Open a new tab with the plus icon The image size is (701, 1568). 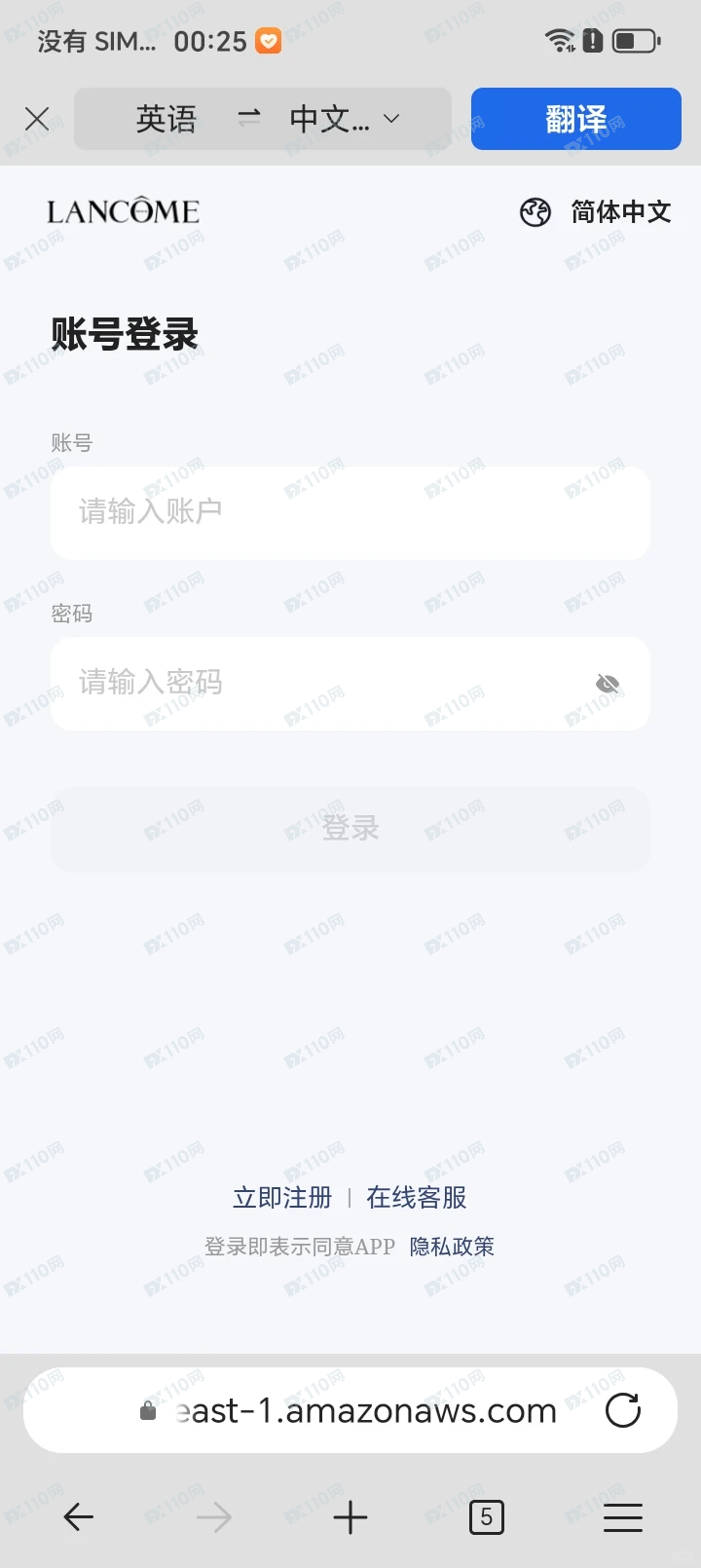(x=350, y=1516)
